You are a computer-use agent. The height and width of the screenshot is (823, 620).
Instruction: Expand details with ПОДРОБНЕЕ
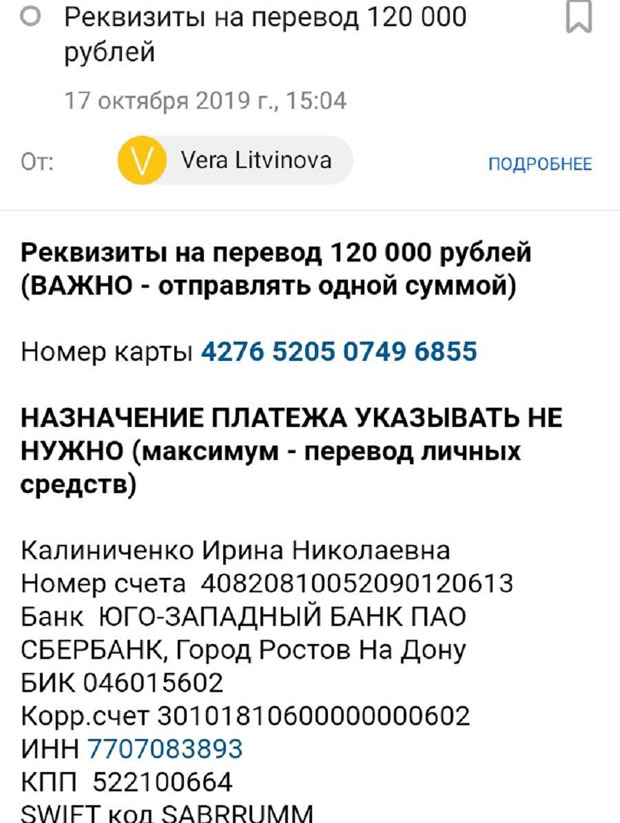pyautogui.click(x=540, y=164)
